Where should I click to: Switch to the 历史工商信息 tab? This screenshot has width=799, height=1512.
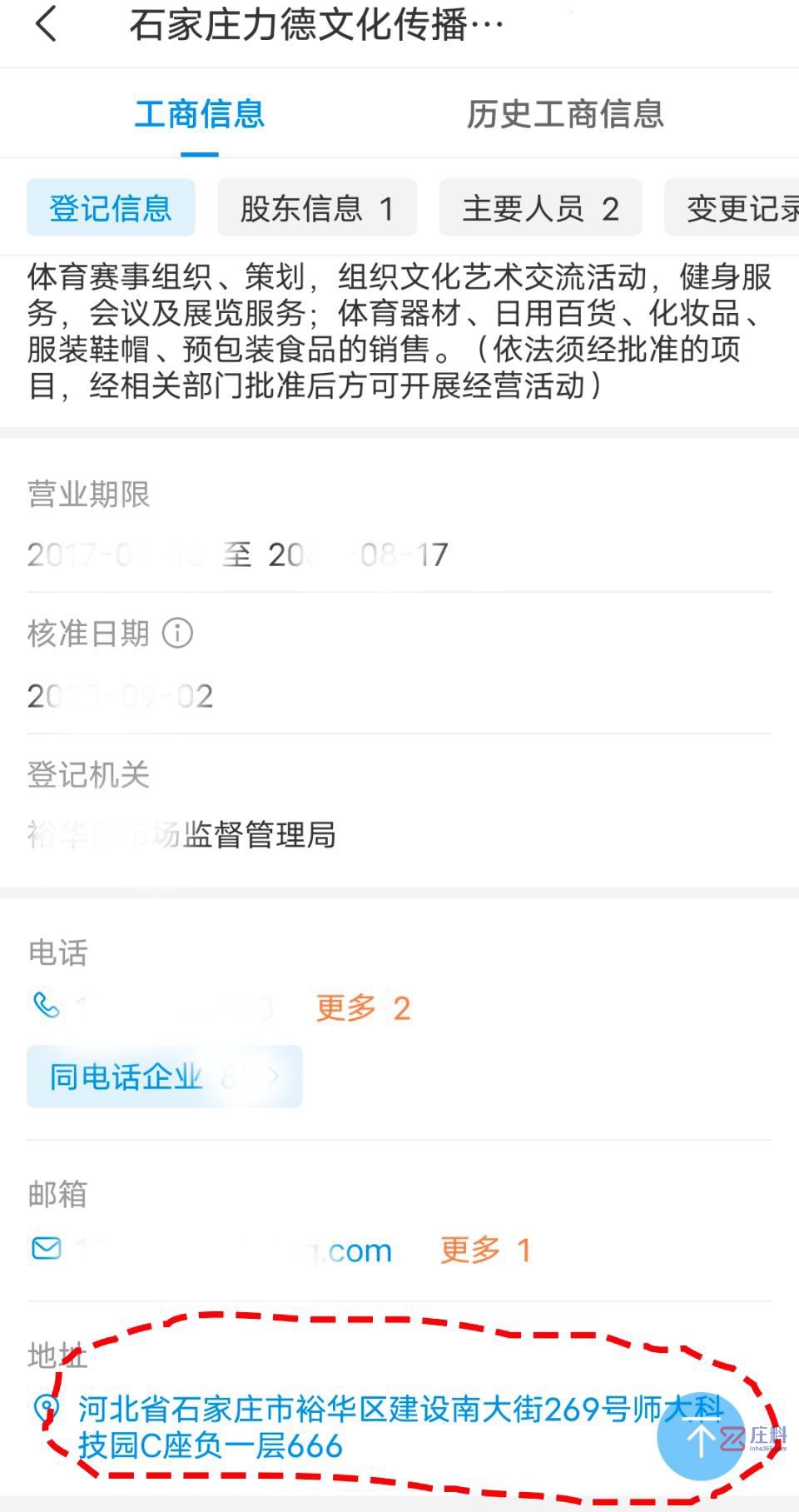(x=565, y=114)
